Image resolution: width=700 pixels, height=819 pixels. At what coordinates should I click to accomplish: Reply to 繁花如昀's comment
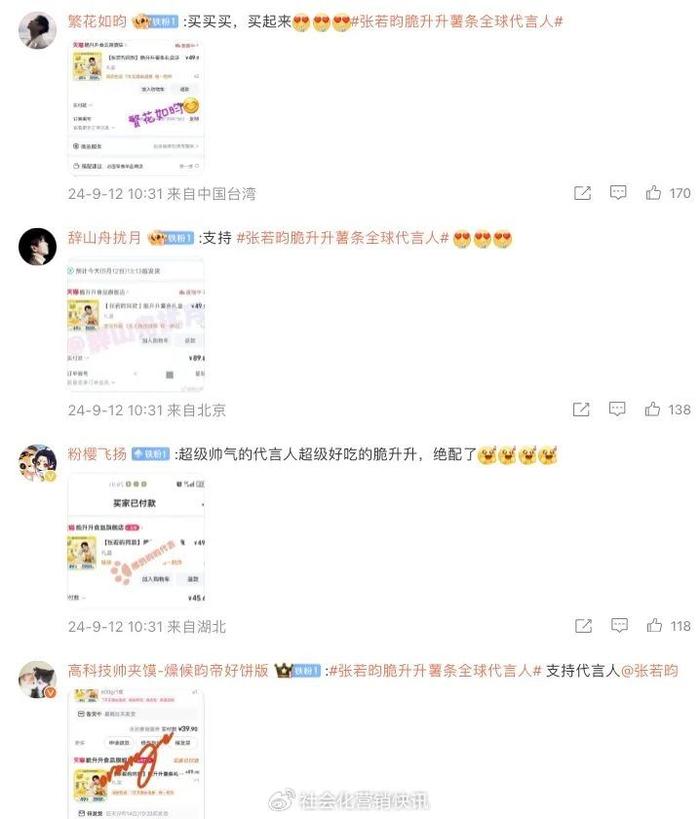[618, 193]
